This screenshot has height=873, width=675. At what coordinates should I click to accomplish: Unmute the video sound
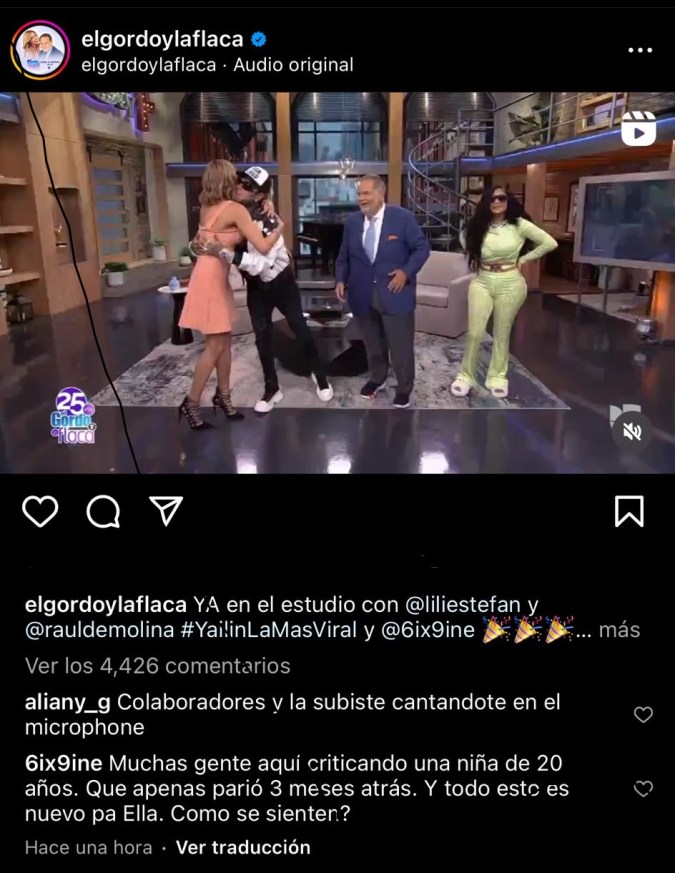coord(631,431)
